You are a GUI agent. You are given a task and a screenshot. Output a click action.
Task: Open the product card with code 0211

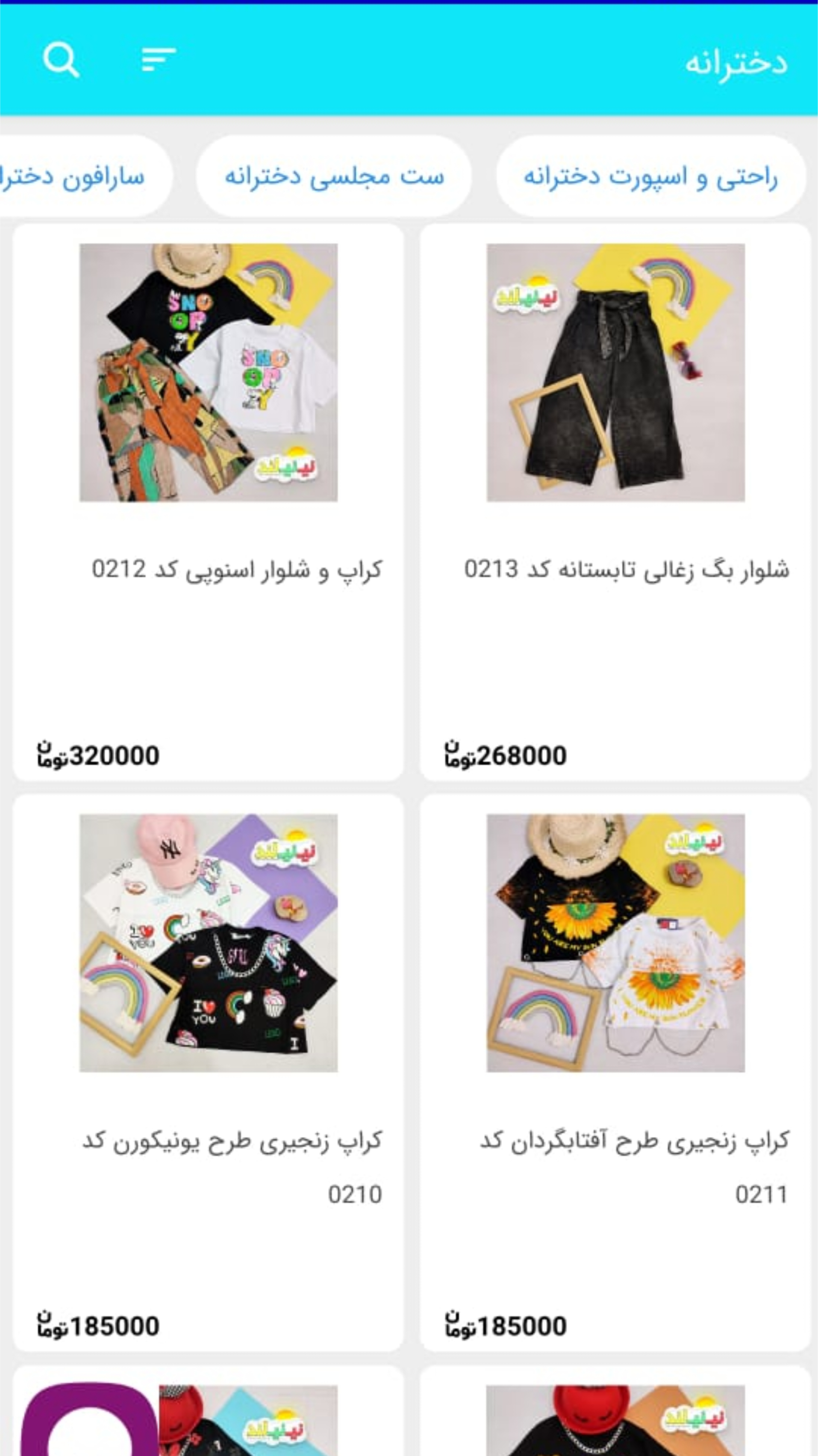coord(615,1073)
